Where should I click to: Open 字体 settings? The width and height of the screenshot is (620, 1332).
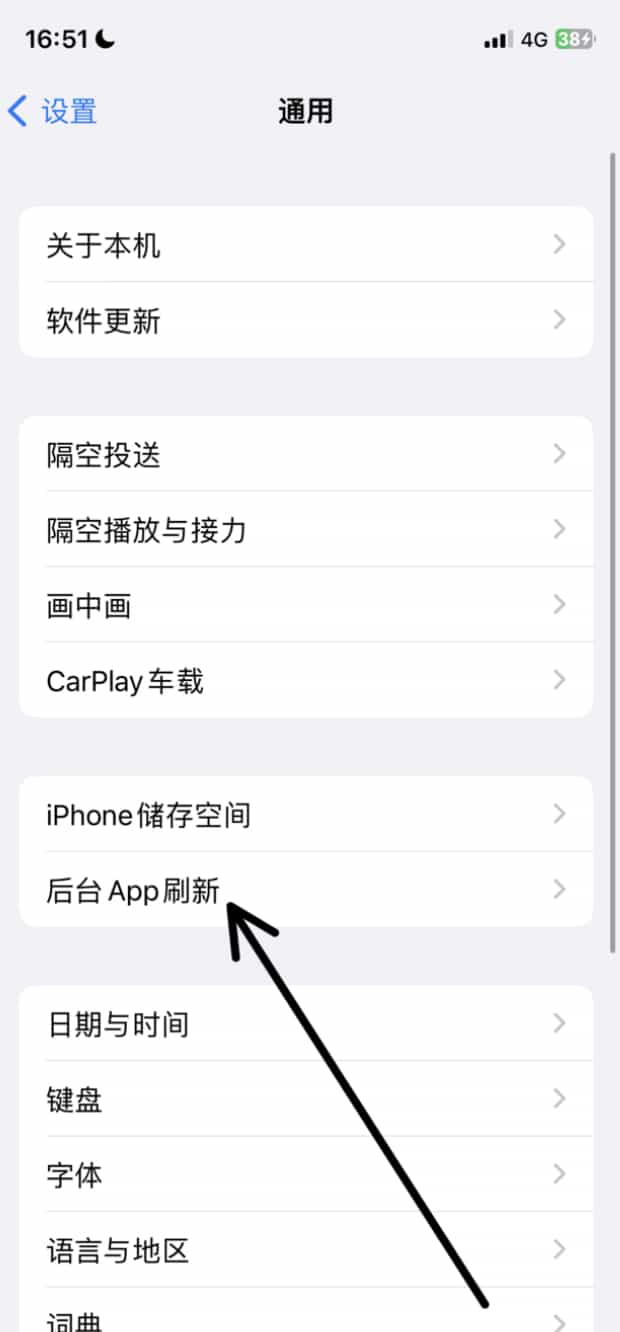(306, 1174)
